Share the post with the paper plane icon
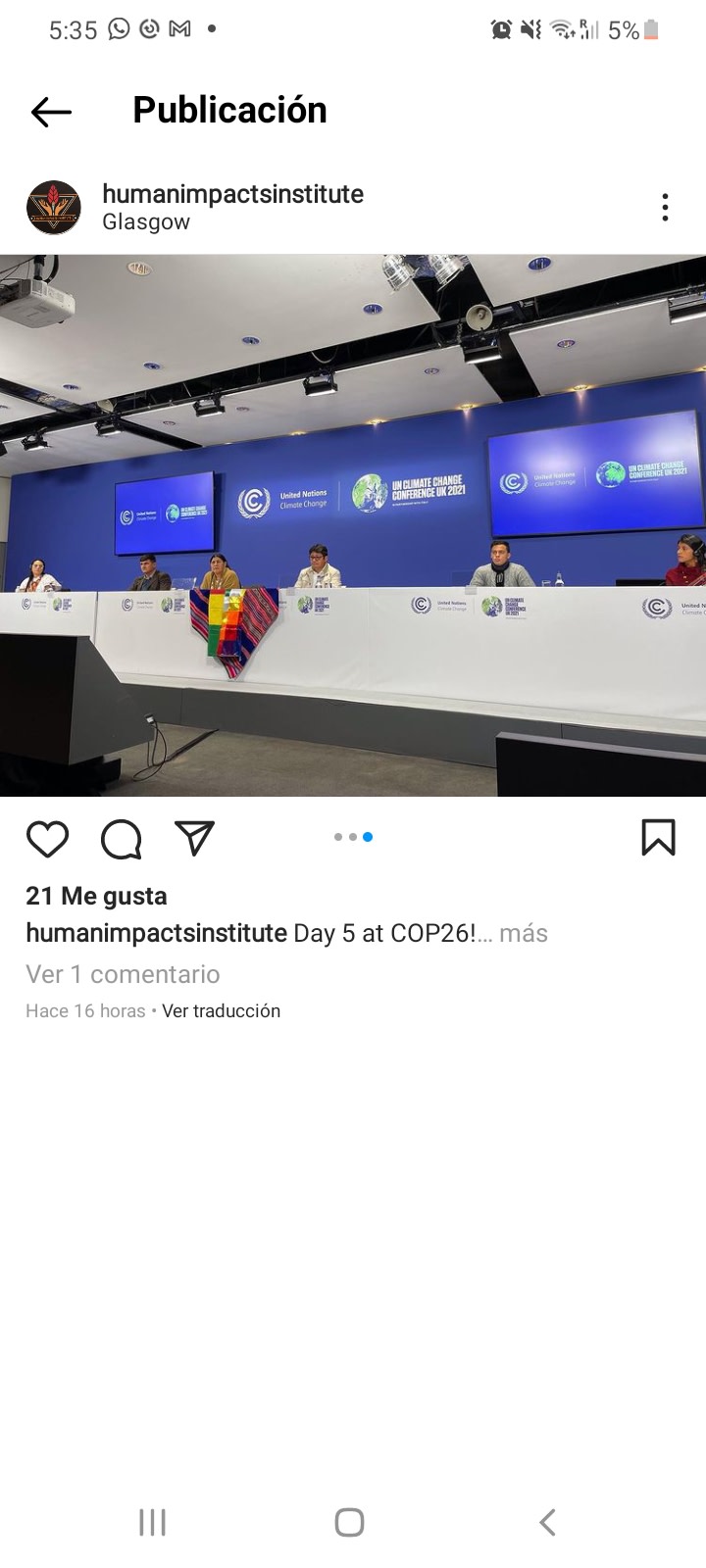The height and width of the screenshot is (1568, 706). pos(194,838)
